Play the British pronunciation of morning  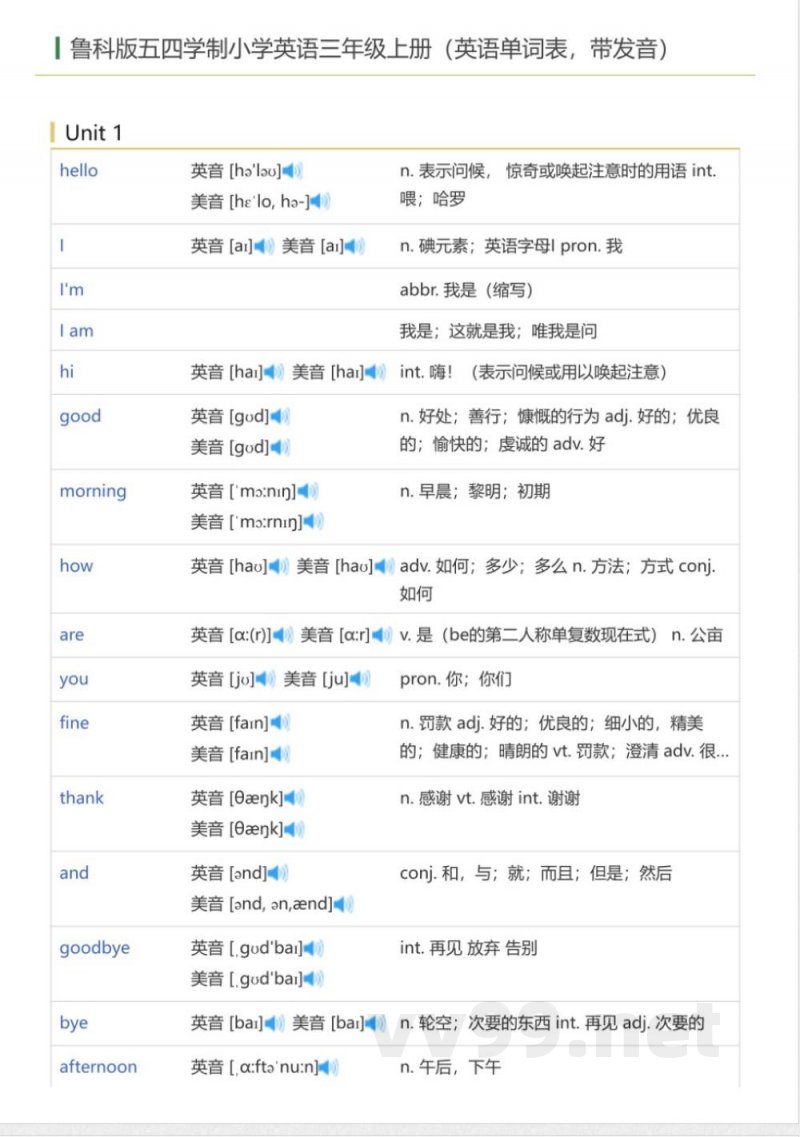coord(307,492)
